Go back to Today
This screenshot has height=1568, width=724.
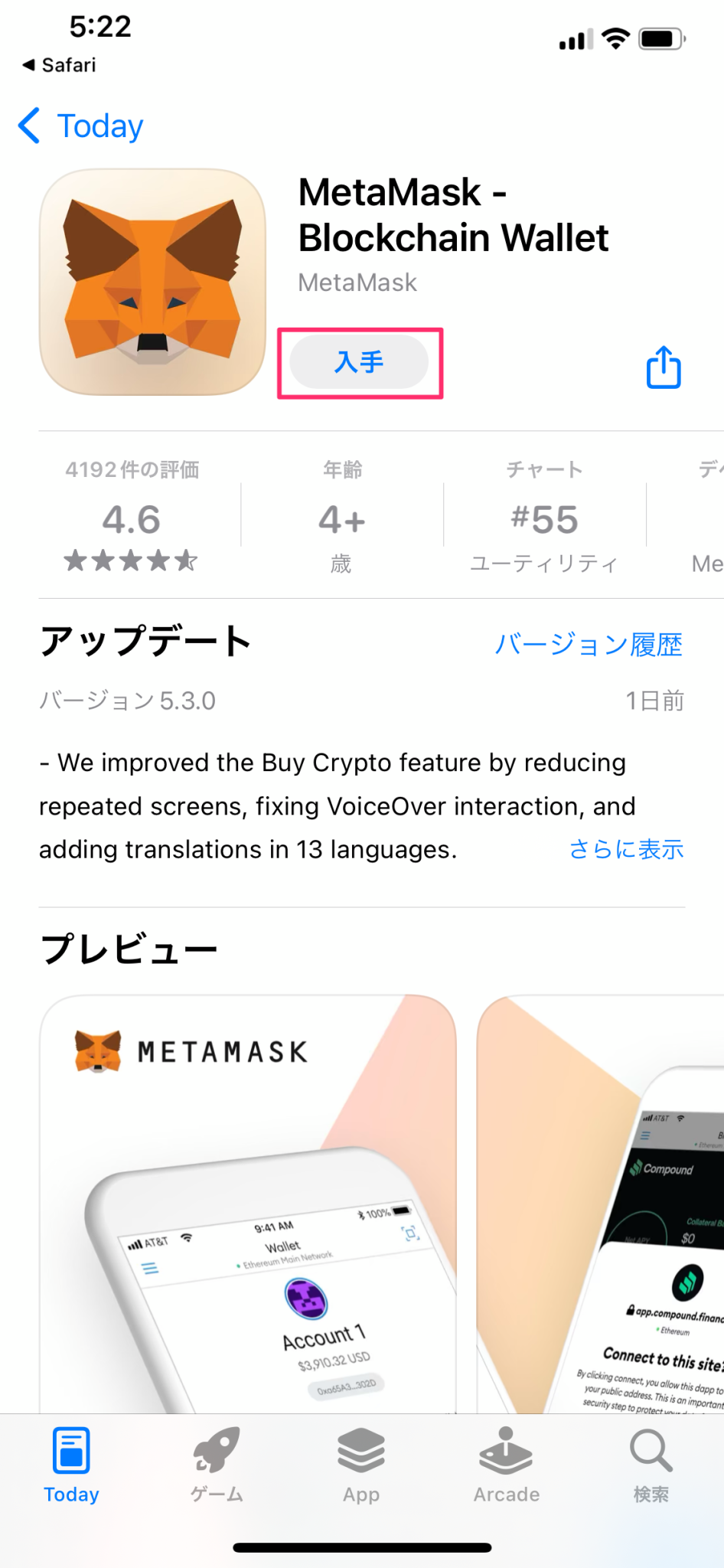click(x=81, y=126)
